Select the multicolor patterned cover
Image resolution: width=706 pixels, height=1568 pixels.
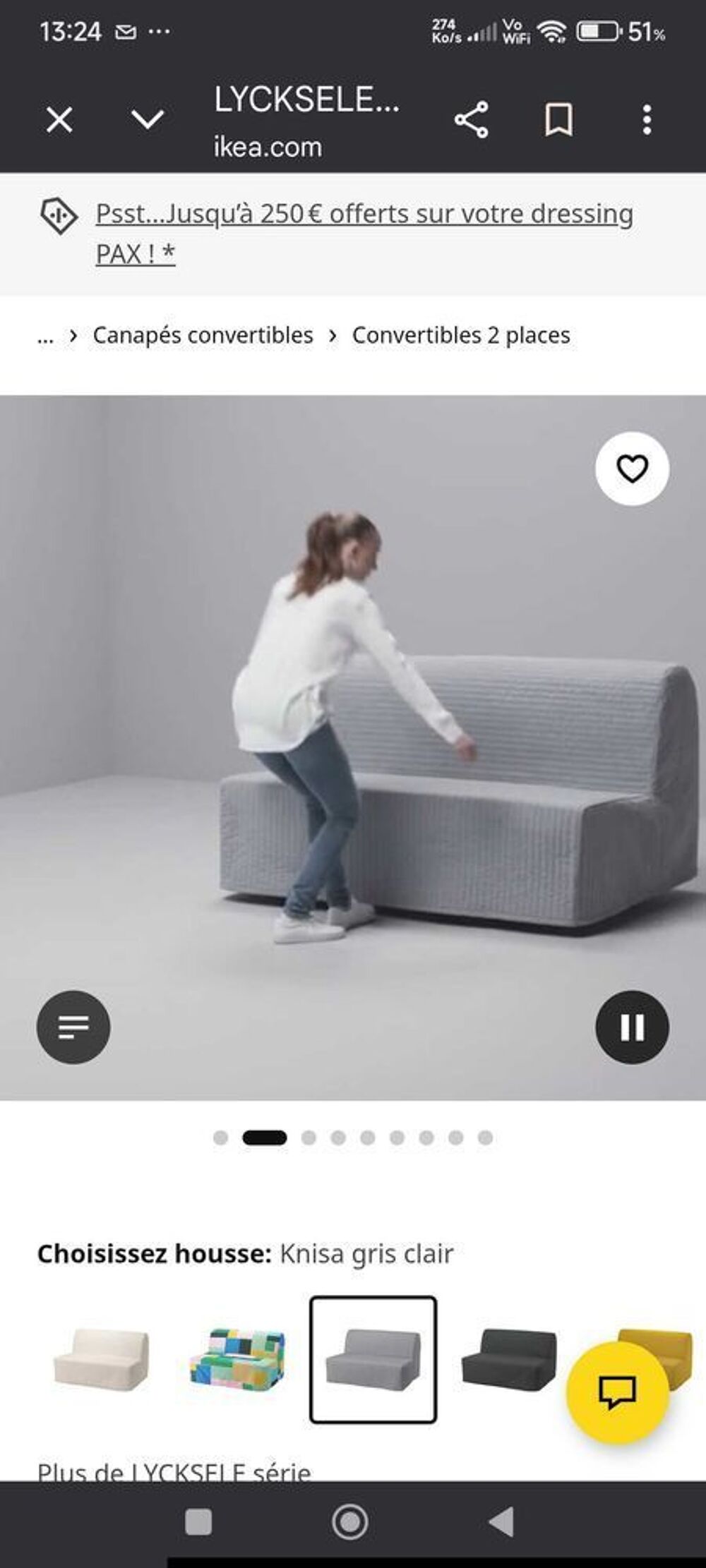pos(237,1359)
